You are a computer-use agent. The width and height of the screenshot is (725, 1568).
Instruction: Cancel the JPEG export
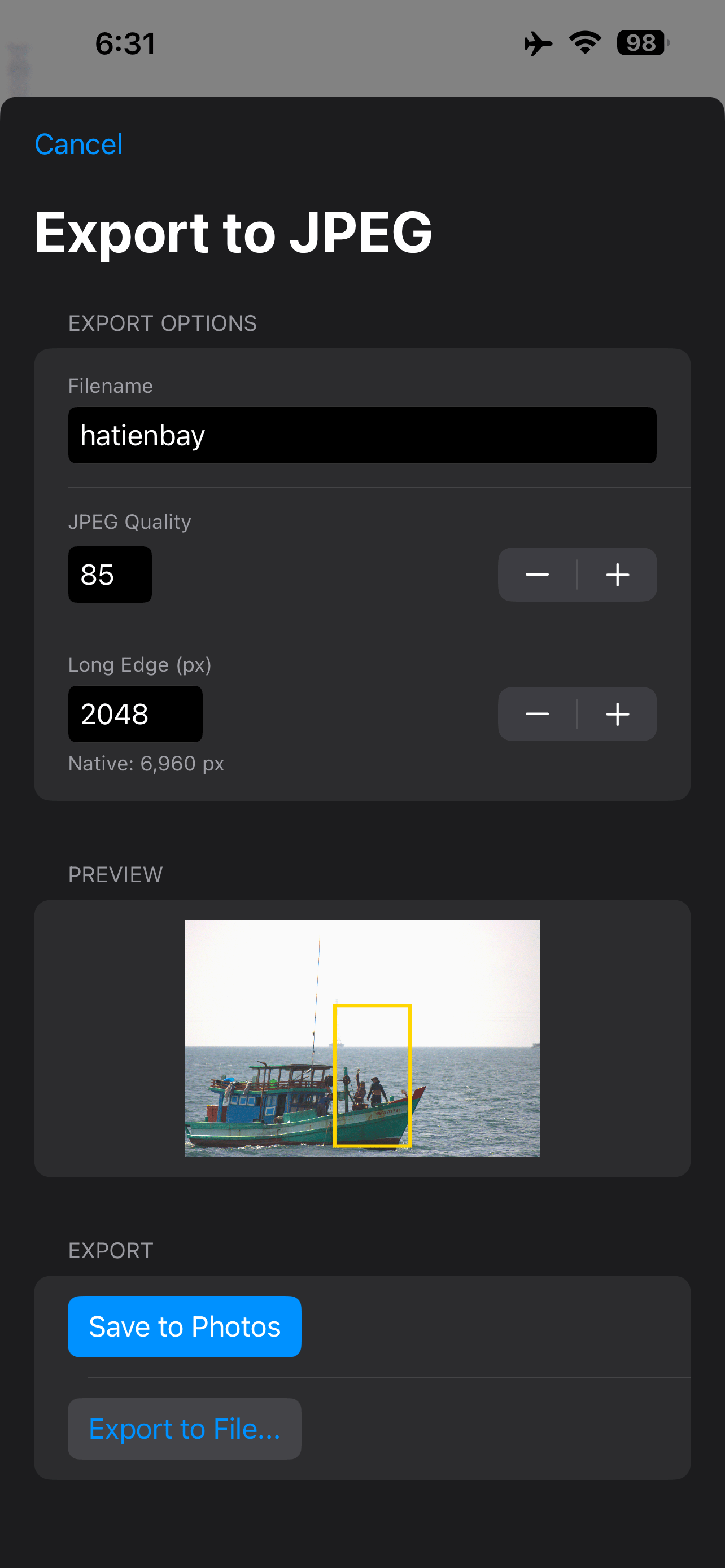[x=78, y=144]
